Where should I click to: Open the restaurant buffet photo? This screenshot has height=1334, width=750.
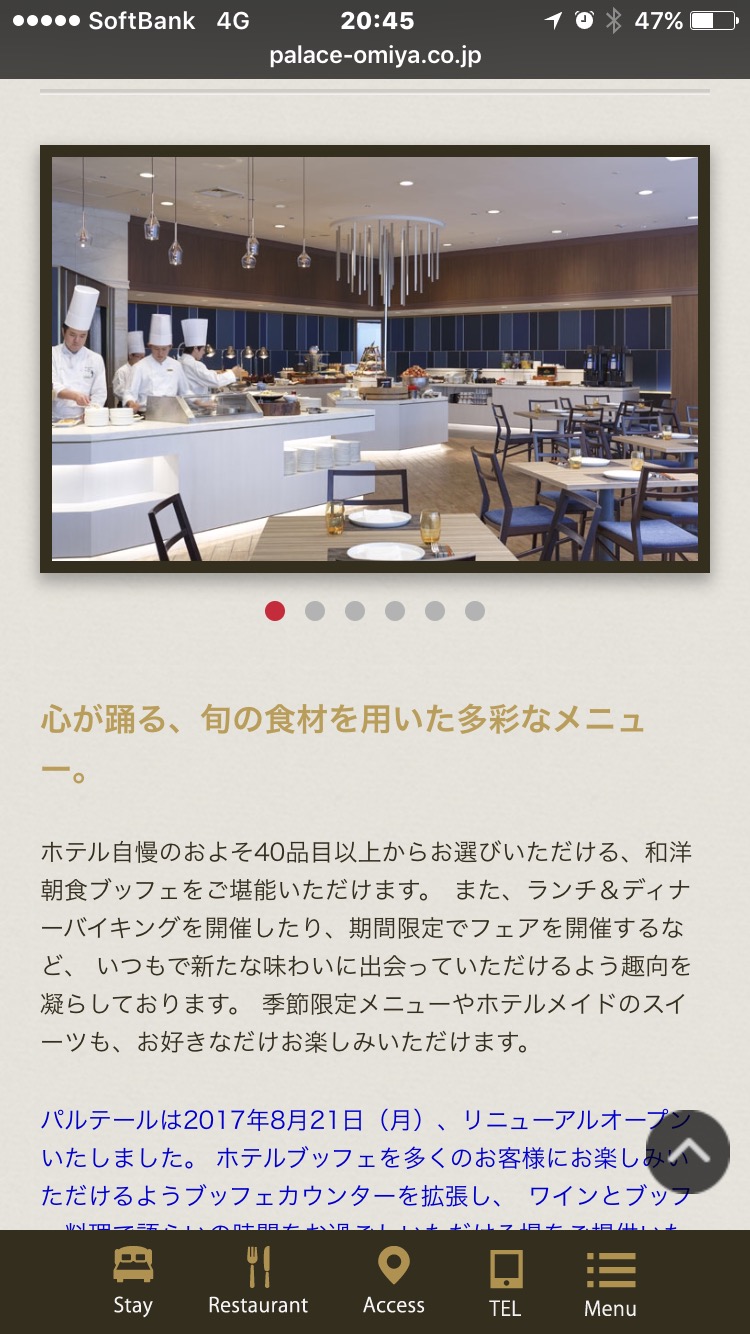pyautogui.click(x=375, y=359)
